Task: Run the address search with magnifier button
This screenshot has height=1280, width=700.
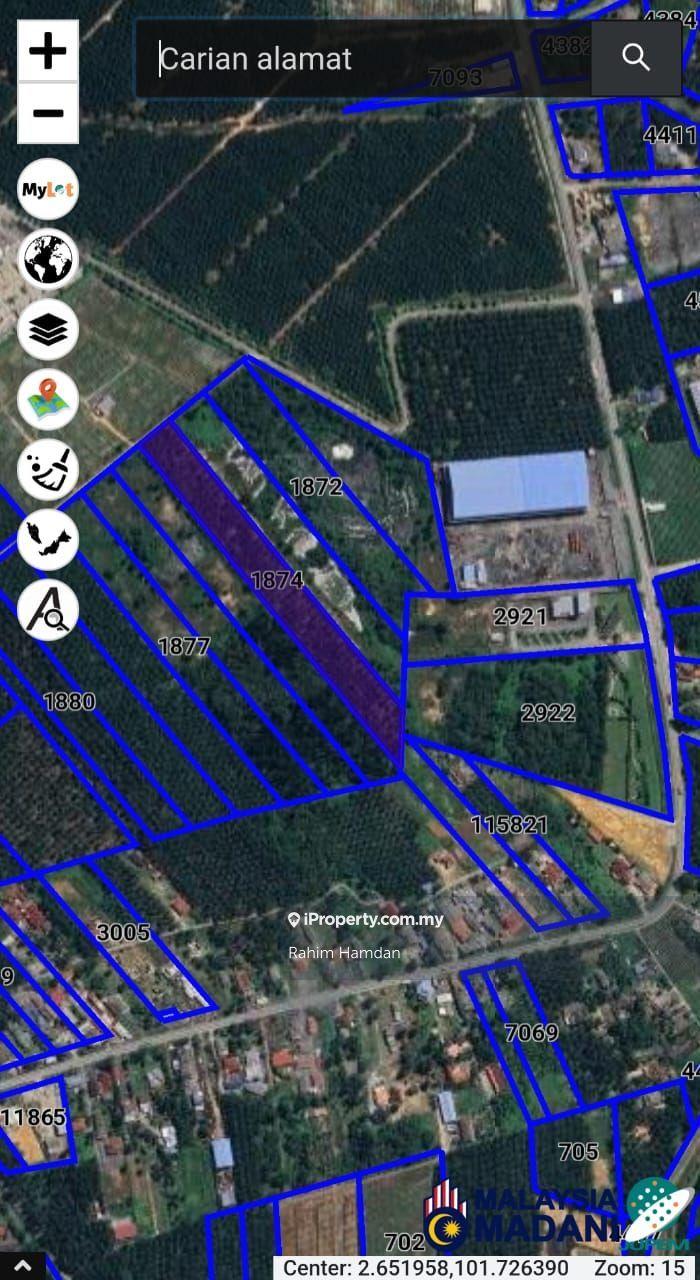Action: click(636, 58)
